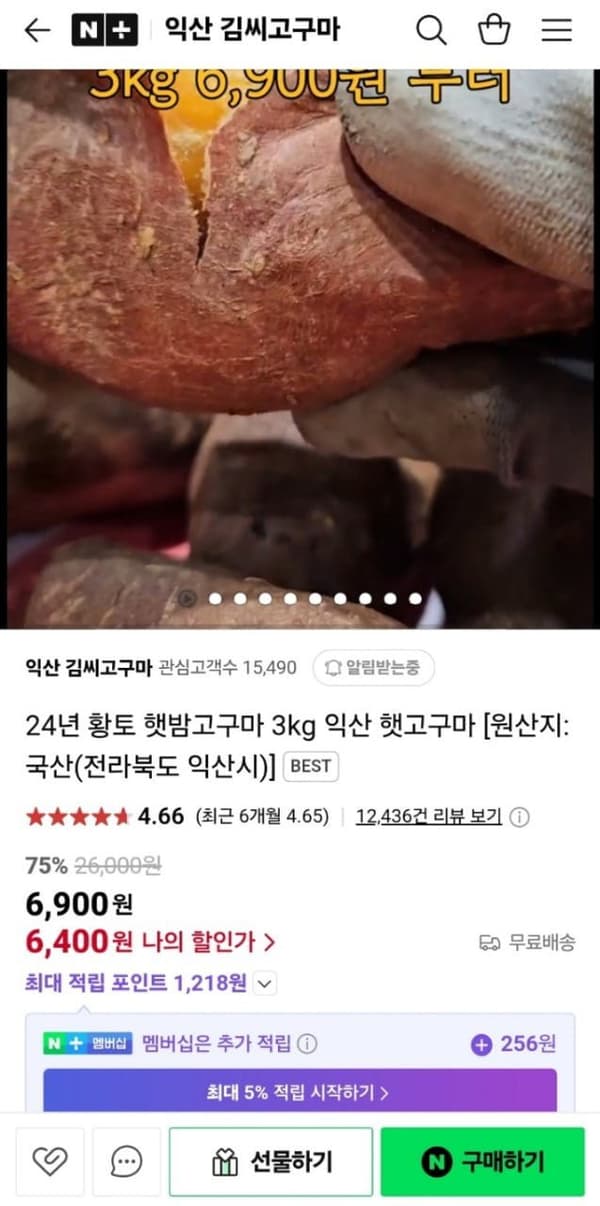The width and height of the screenshot is (600, 1206).
Task: Open the 익산 김씨고구마 store name link
Action: coord(89,667)
